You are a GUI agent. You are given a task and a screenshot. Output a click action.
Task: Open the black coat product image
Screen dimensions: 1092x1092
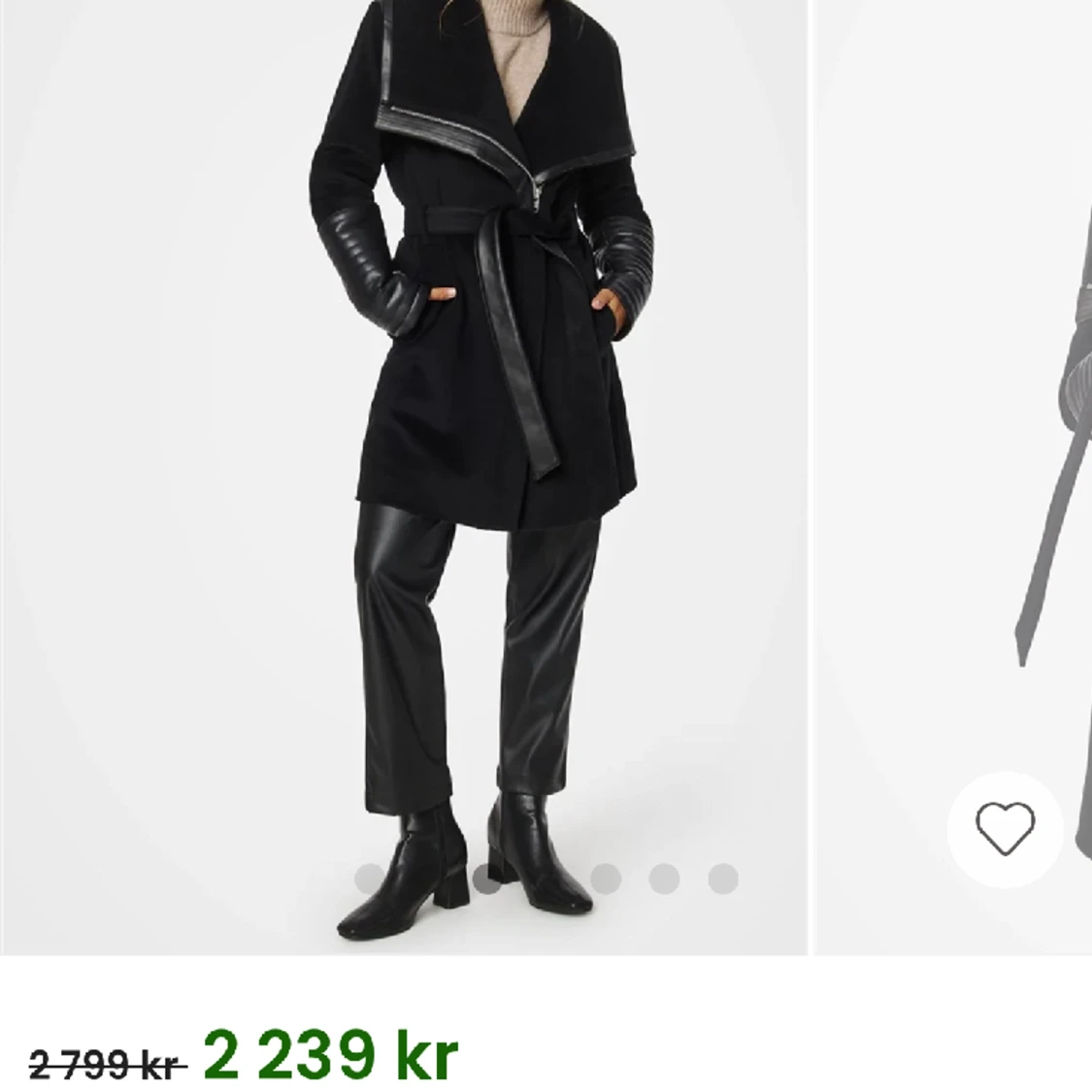coord(403,437)
